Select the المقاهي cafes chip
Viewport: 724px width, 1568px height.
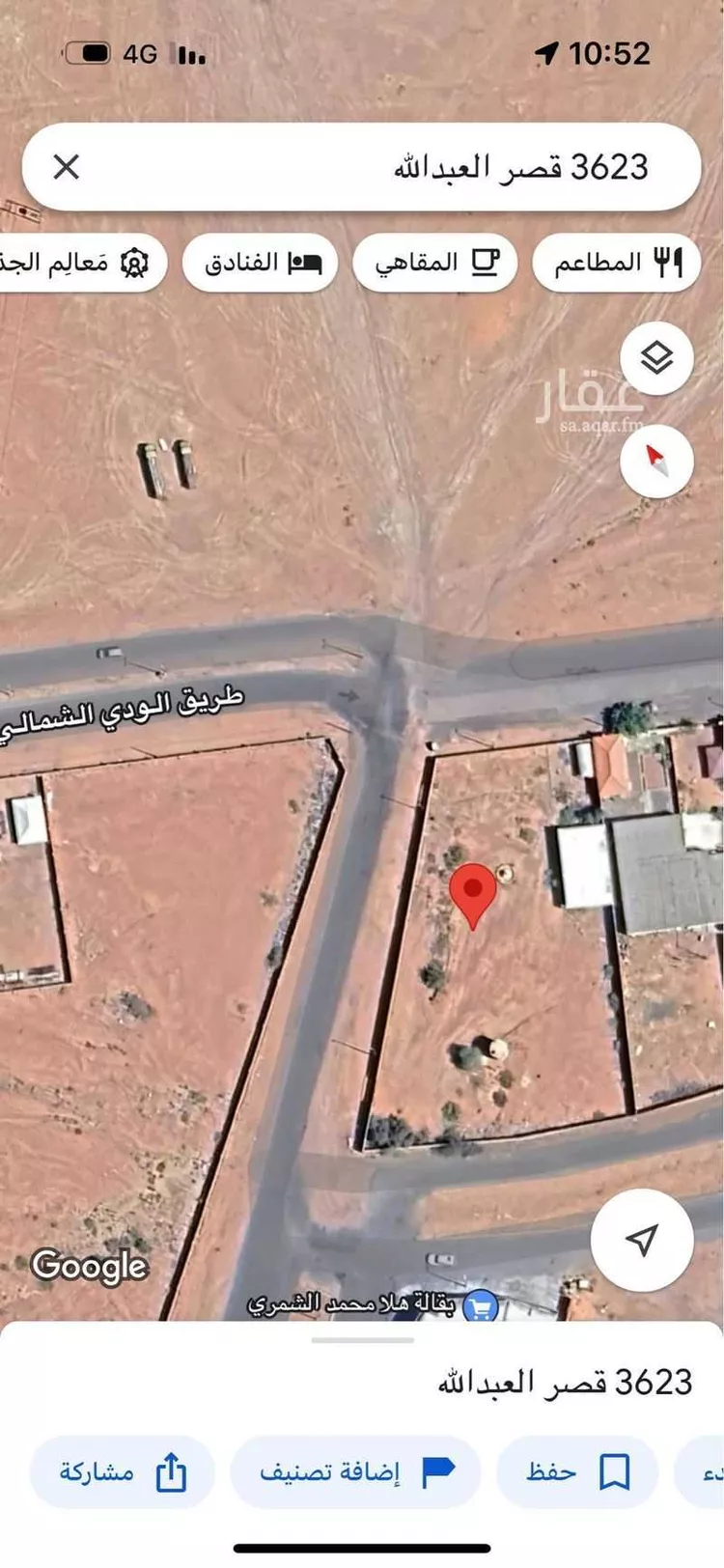point(435,262)
